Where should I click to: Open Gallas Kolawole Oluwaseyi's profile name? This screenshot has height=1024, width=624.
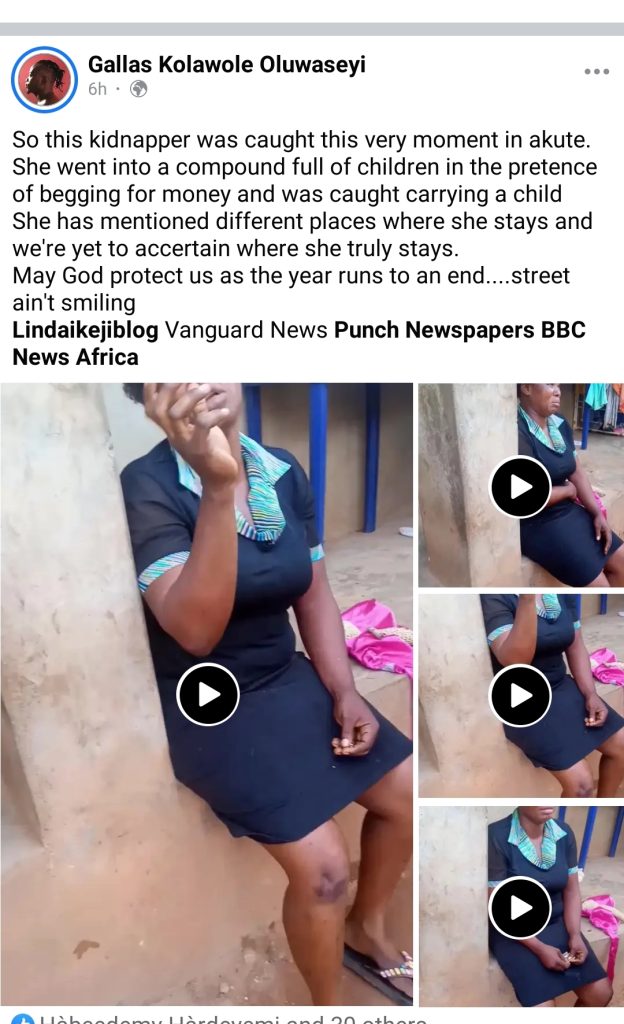tap(226, 65)
